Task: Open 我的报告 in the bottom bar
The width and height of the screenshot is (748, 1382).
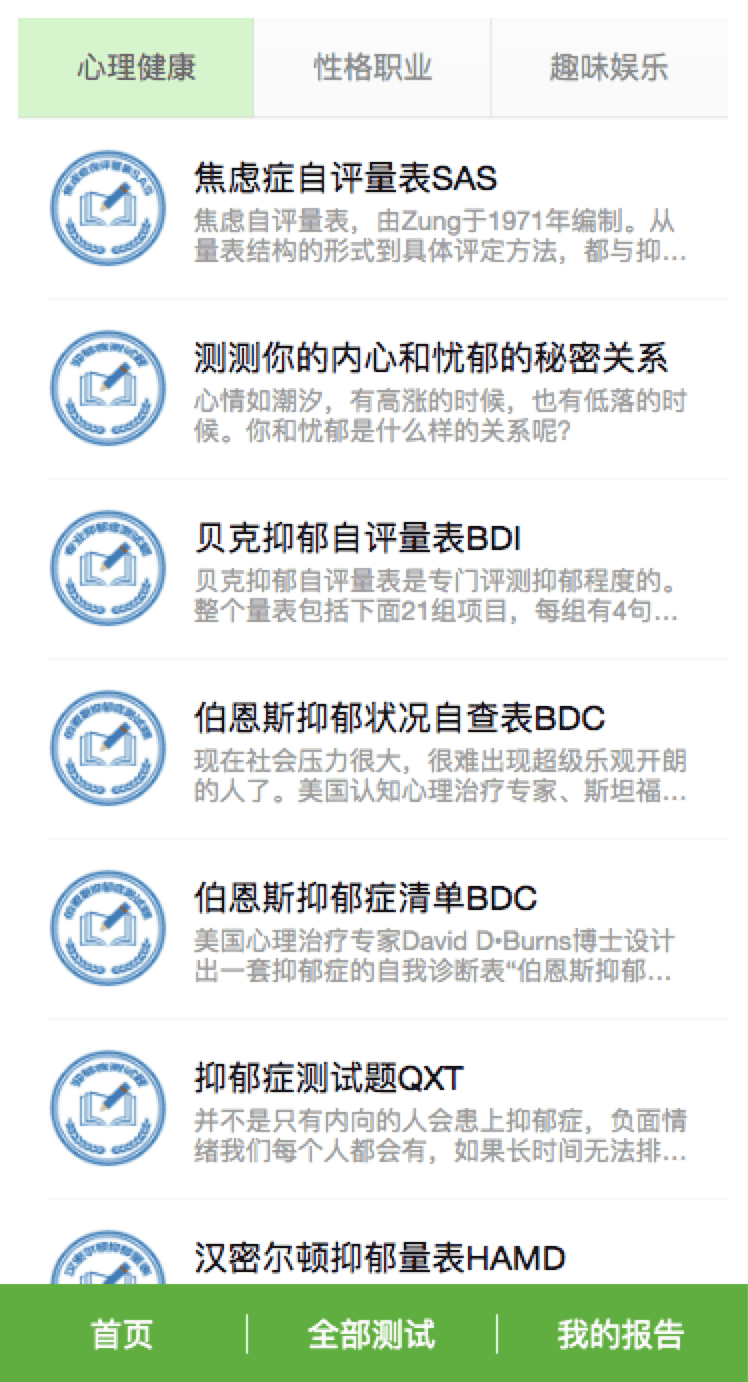Action: tap(620, 1334)
